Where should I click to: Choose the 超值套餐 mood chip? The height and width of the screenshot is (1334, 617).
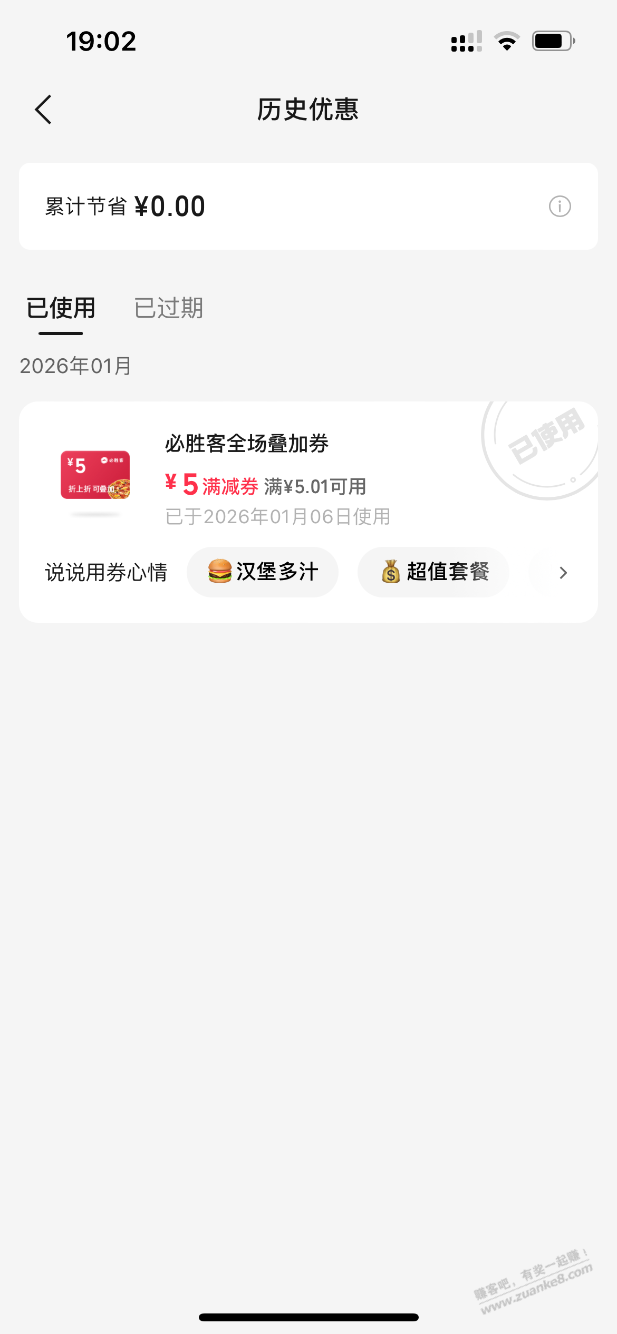433,572
